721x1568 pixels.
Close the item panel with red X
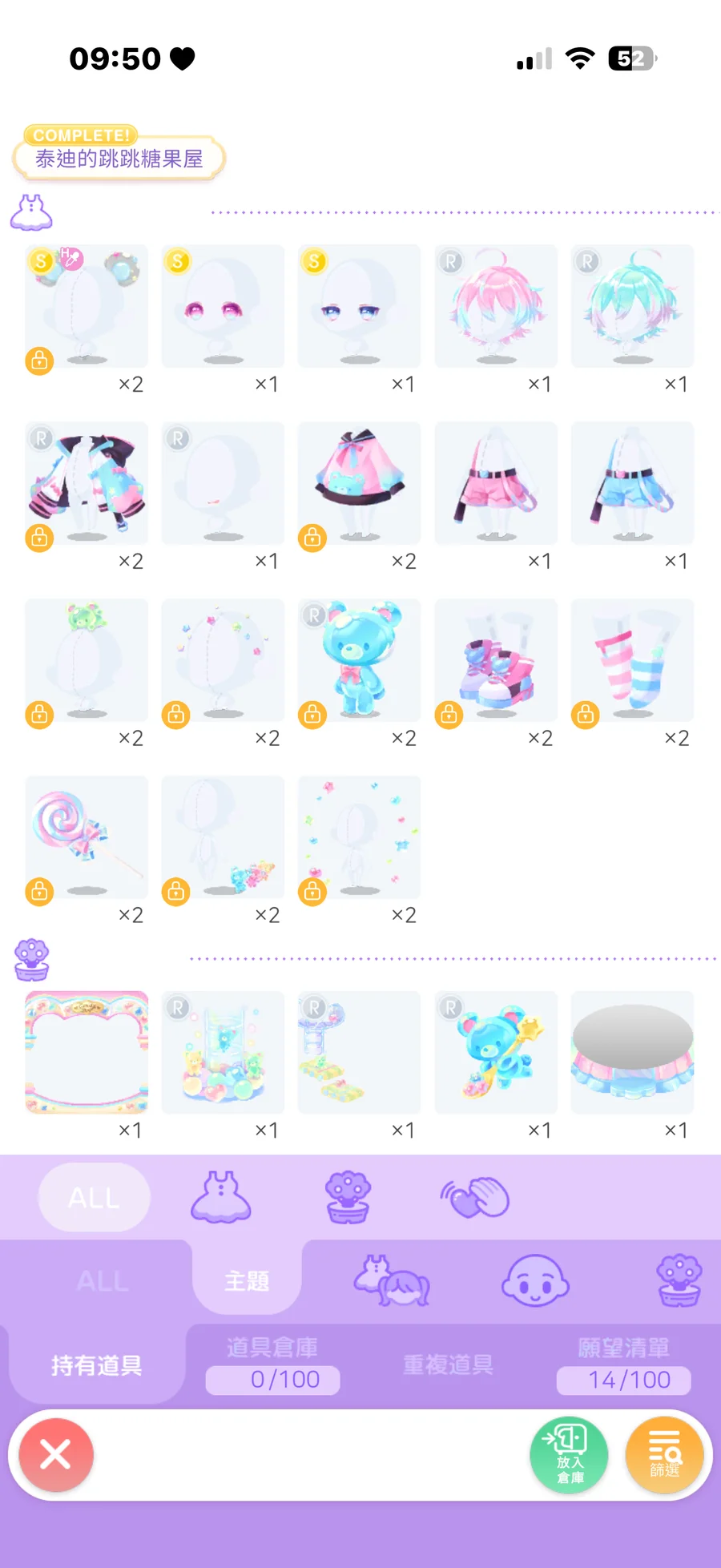[x=56, y=1454]
